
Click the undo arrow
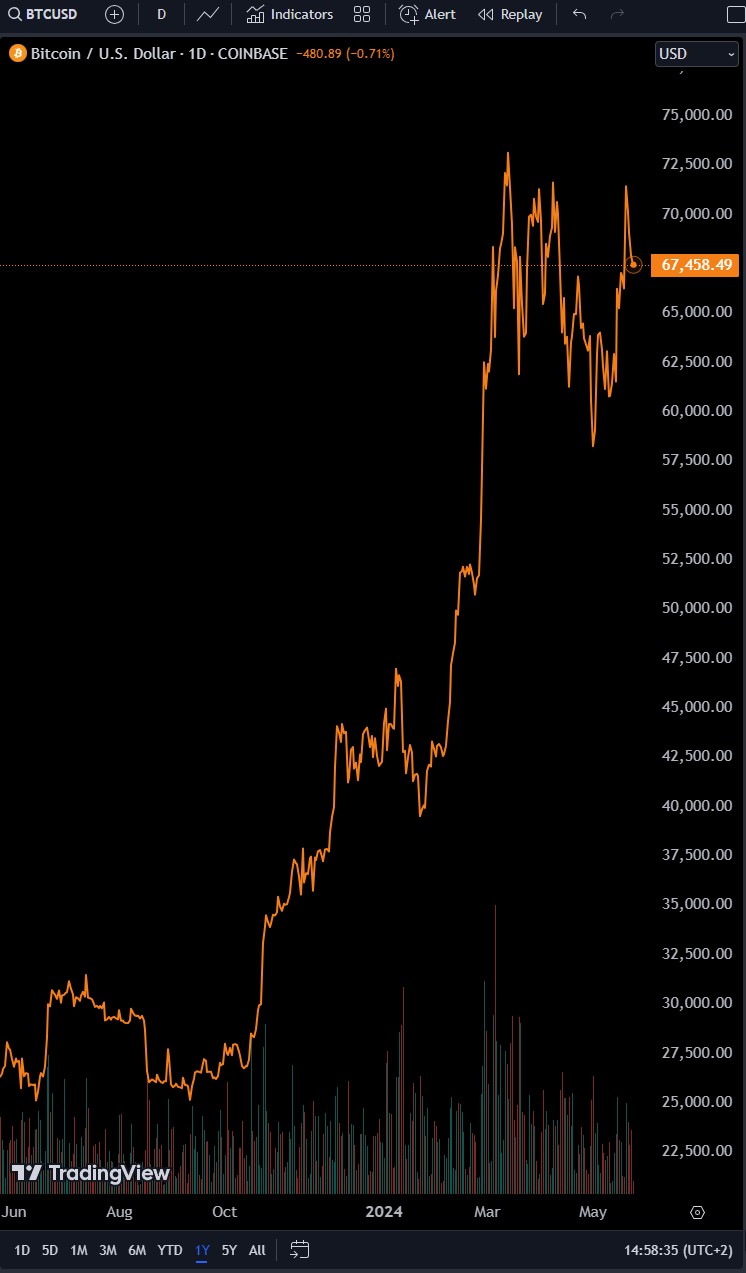click(578, 14)
